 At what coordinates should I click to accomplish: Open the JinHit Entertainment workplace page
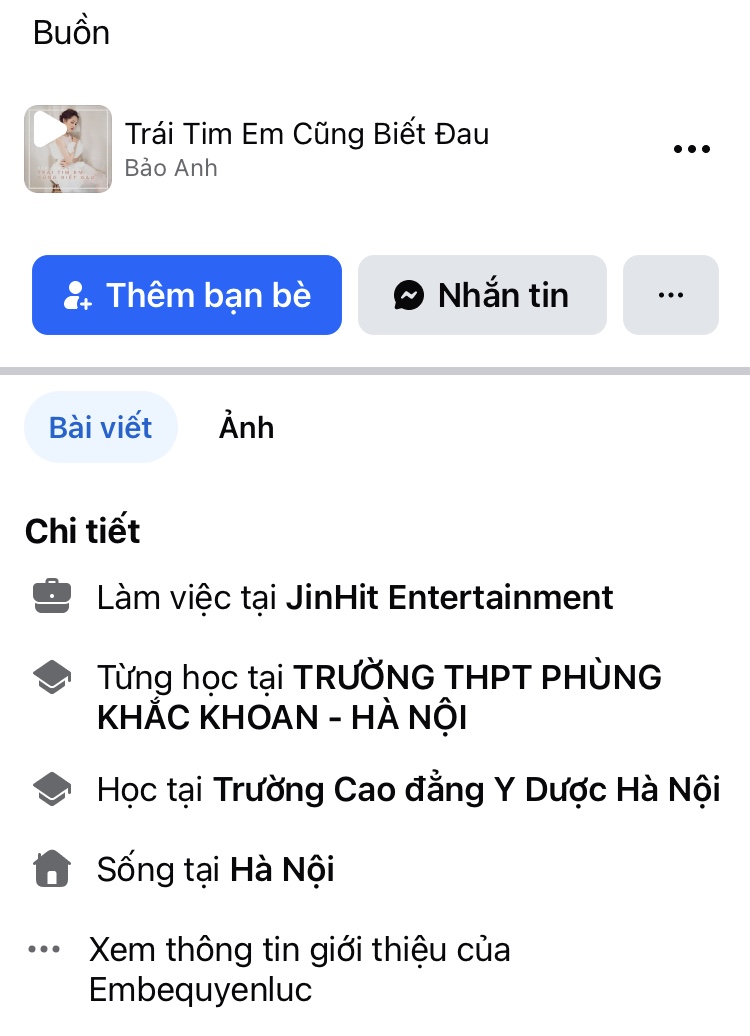[x=449, y=598]
